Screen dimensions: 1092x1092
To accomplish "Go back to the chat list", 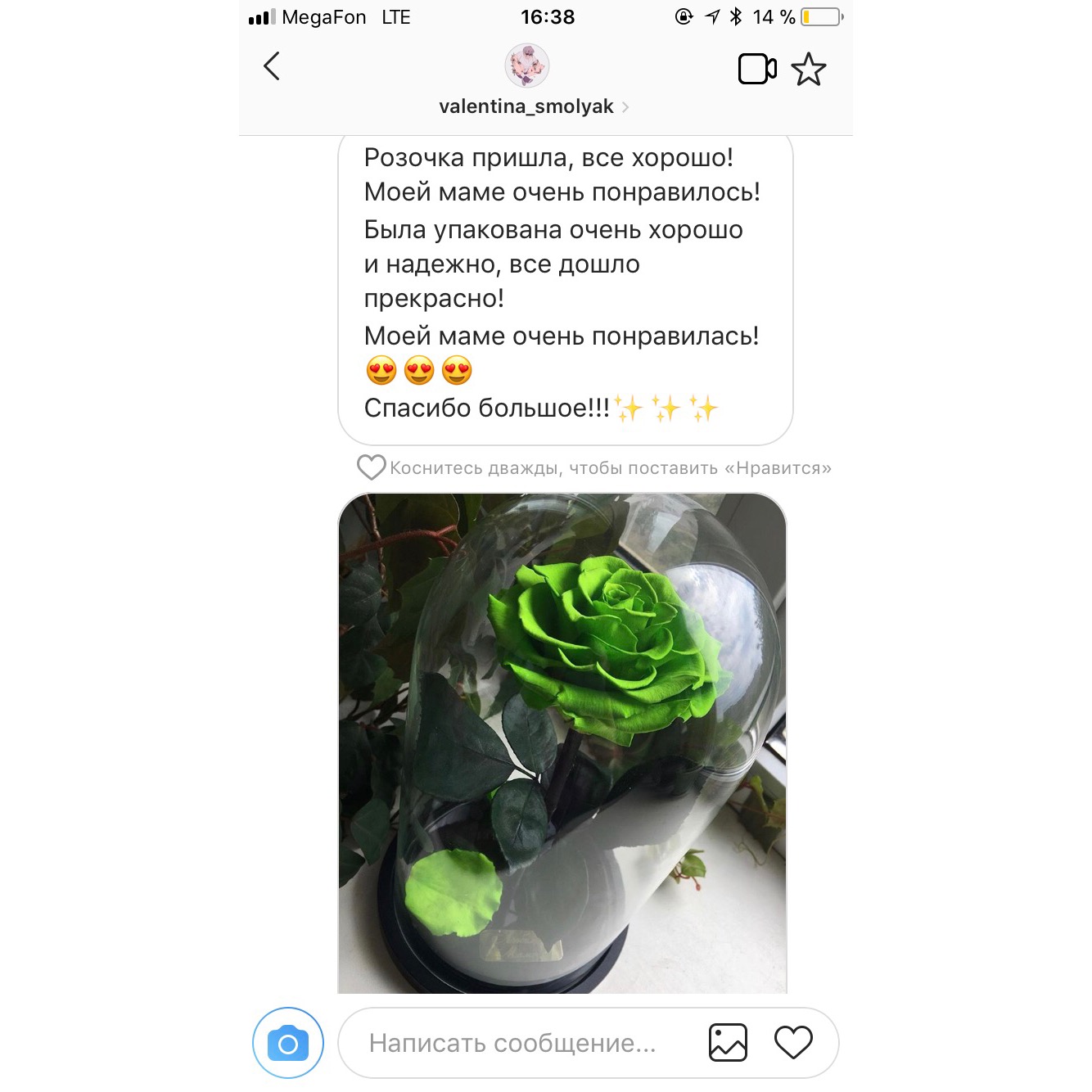I will point(272,66).
